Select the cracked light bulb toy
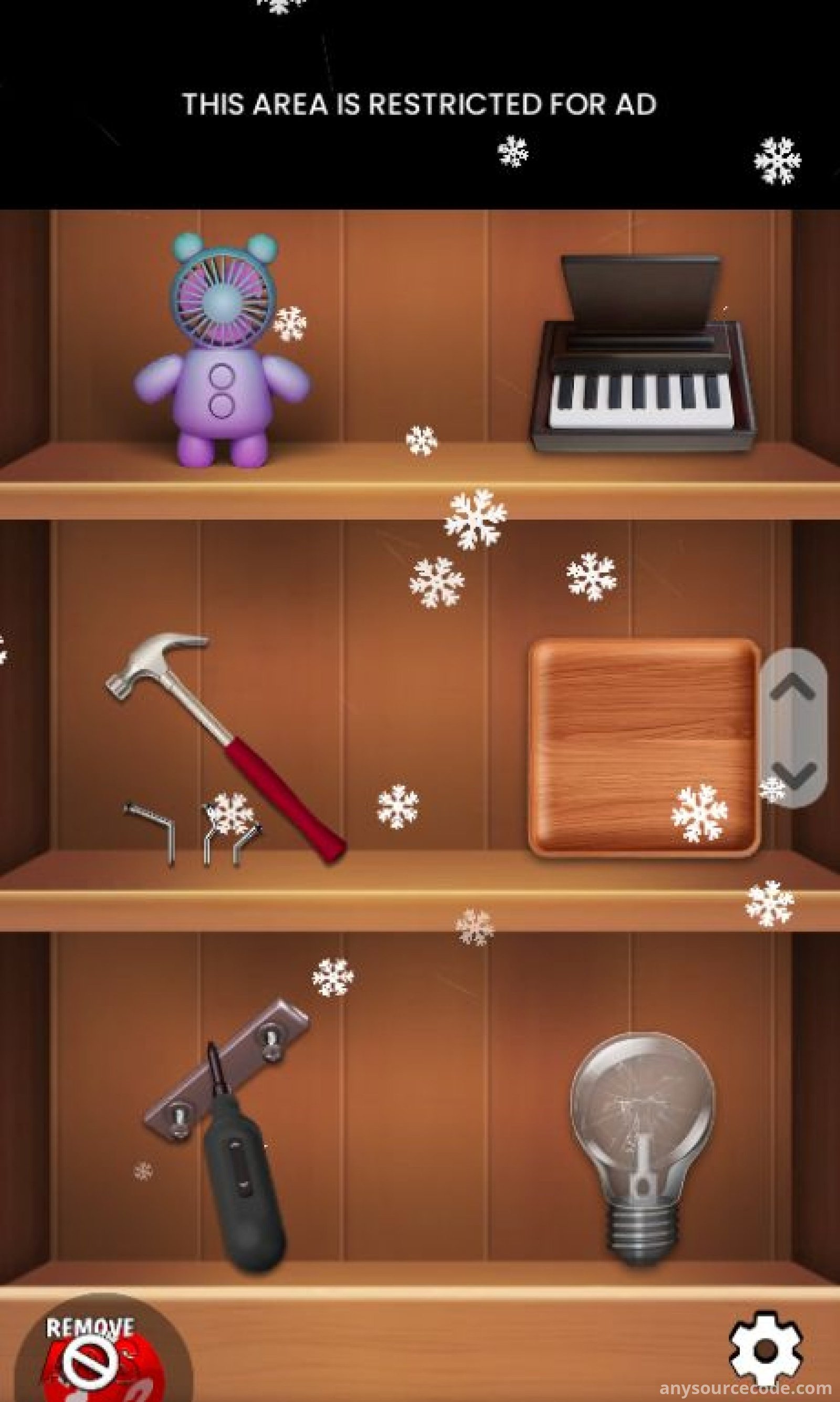The width and height of the screenshot is (840, 1402). 643,1144
